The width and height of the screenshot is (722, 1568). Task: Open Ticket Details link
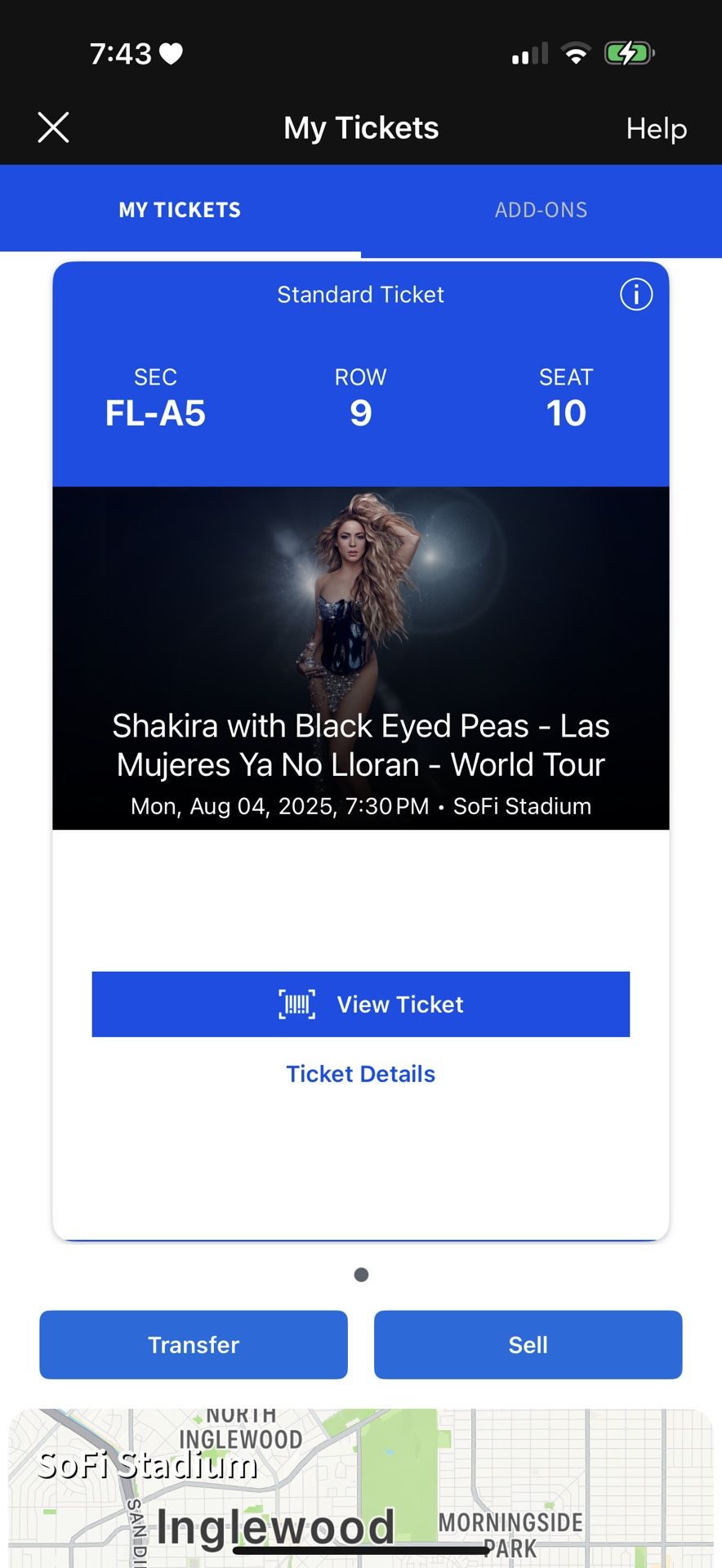click(361, 1074)
